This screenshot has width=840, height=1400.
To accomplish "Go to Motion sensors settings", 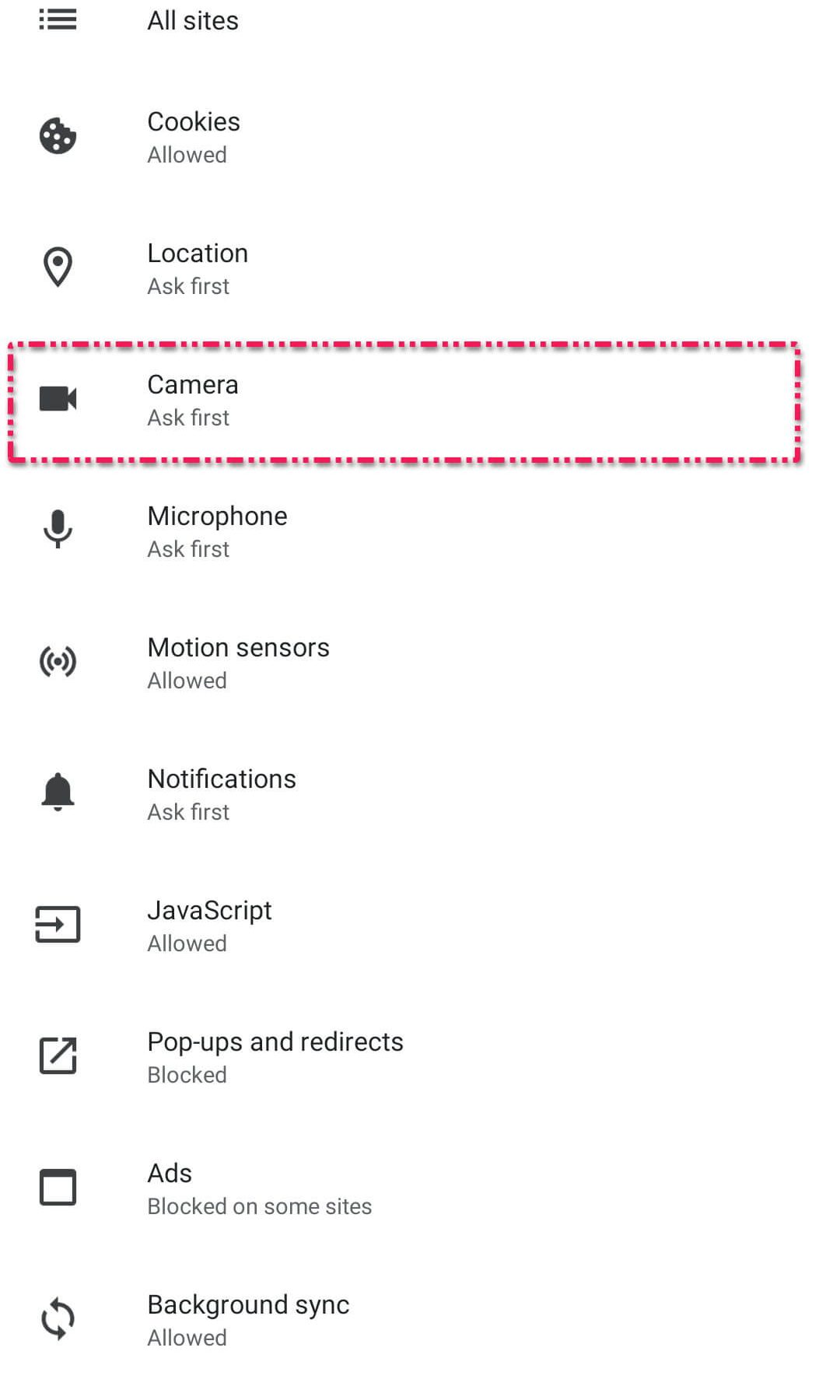I will [x=238, y=663].
